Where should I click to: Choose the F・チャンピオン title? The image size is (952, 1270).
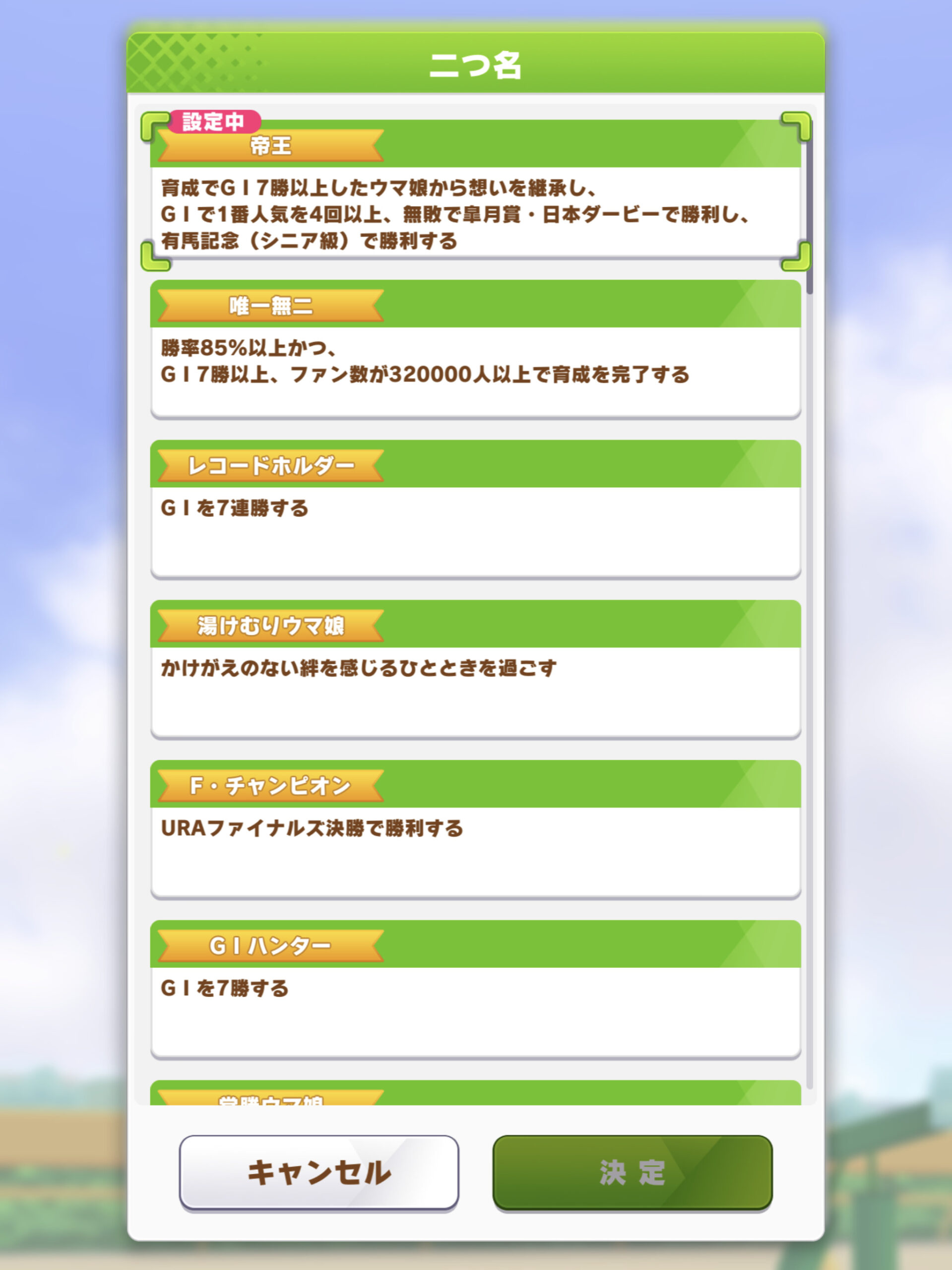(x=475, y=829)
